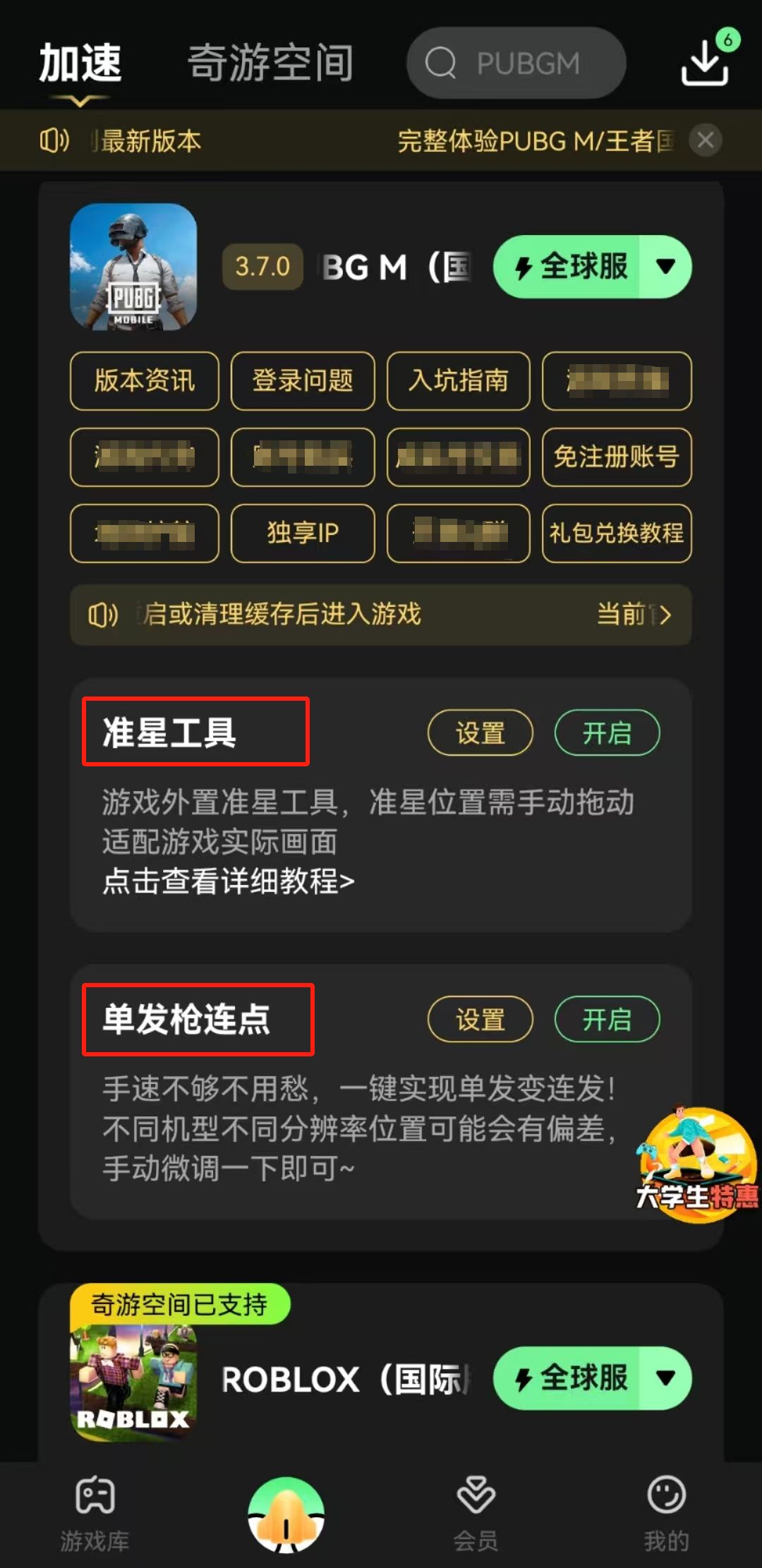Dismiss the announcement banner with the X
The image size is (762, 1568).
706,140
